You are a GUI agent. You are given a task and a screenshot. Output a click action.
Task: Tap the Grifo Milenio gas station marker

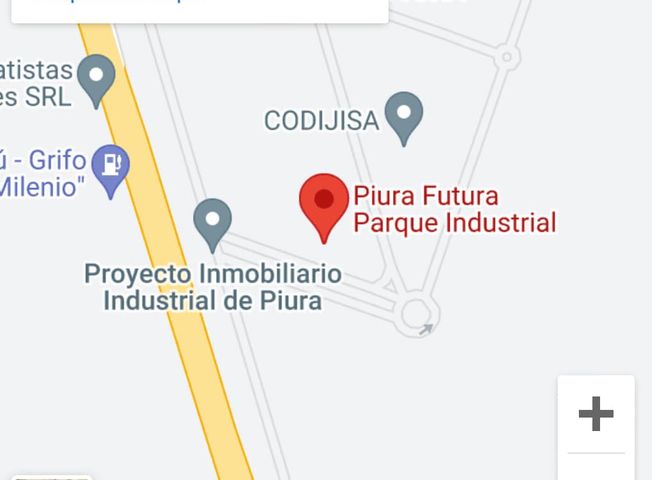coord(110,165)
